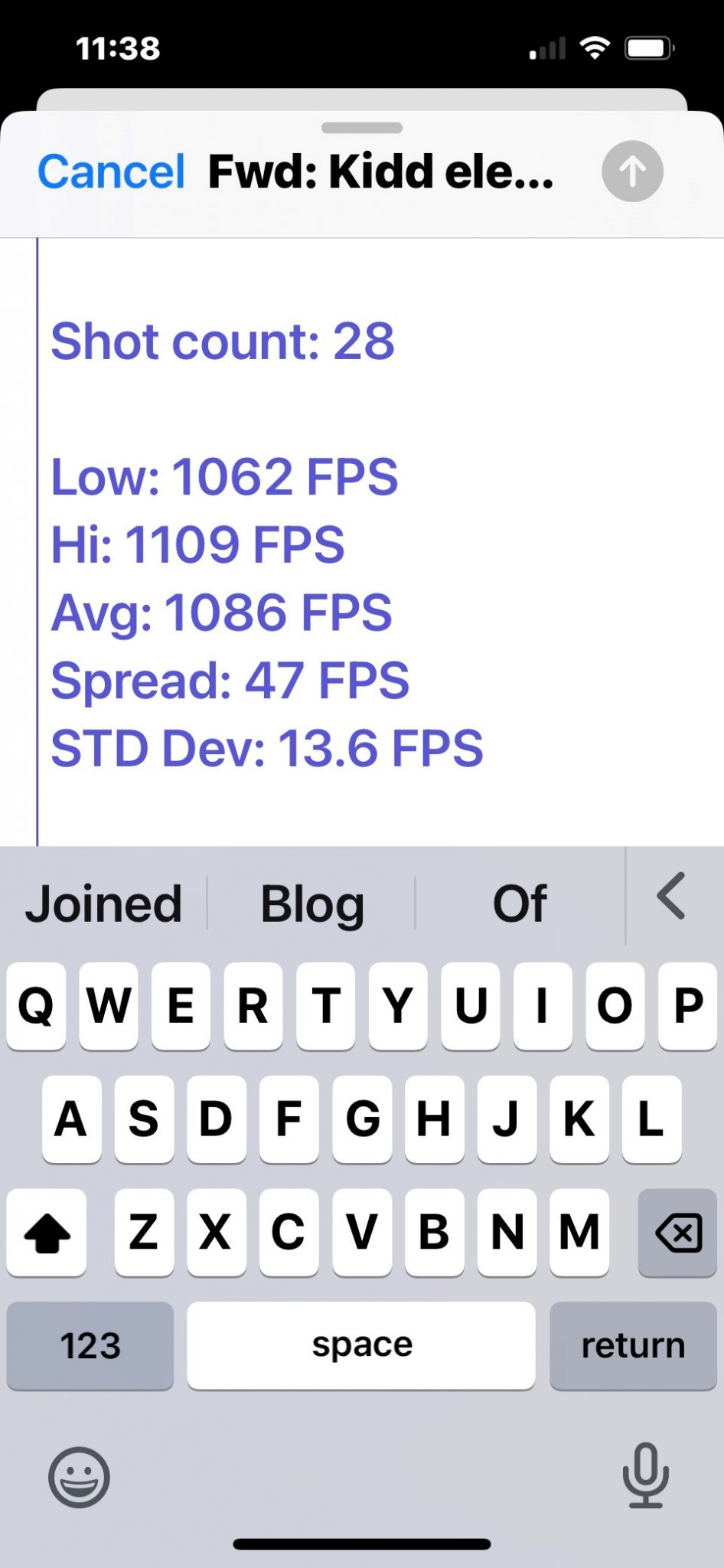Cancel the forwarded email draft

click(111, 171)
